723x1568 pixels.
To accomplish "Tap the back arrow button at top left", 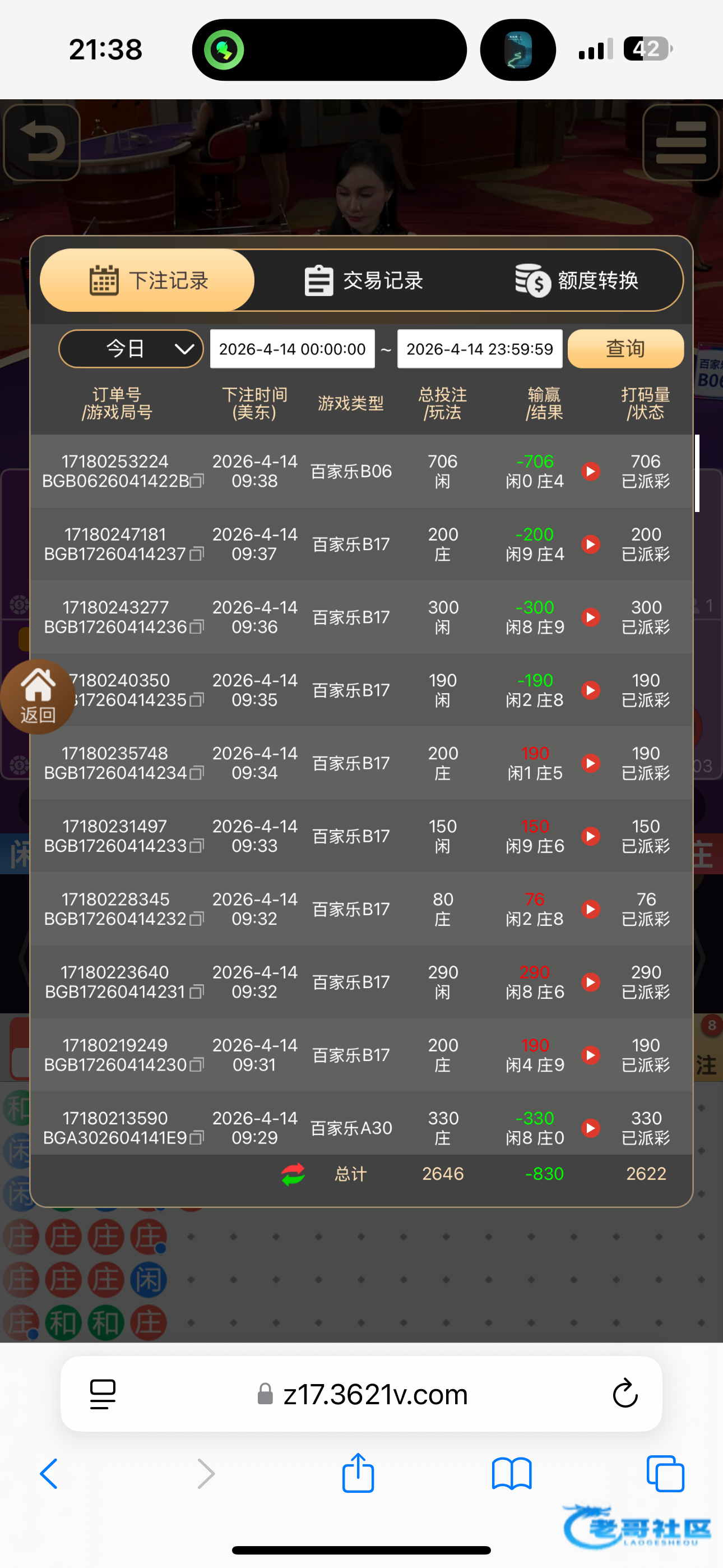I will [x=42, y=142].
